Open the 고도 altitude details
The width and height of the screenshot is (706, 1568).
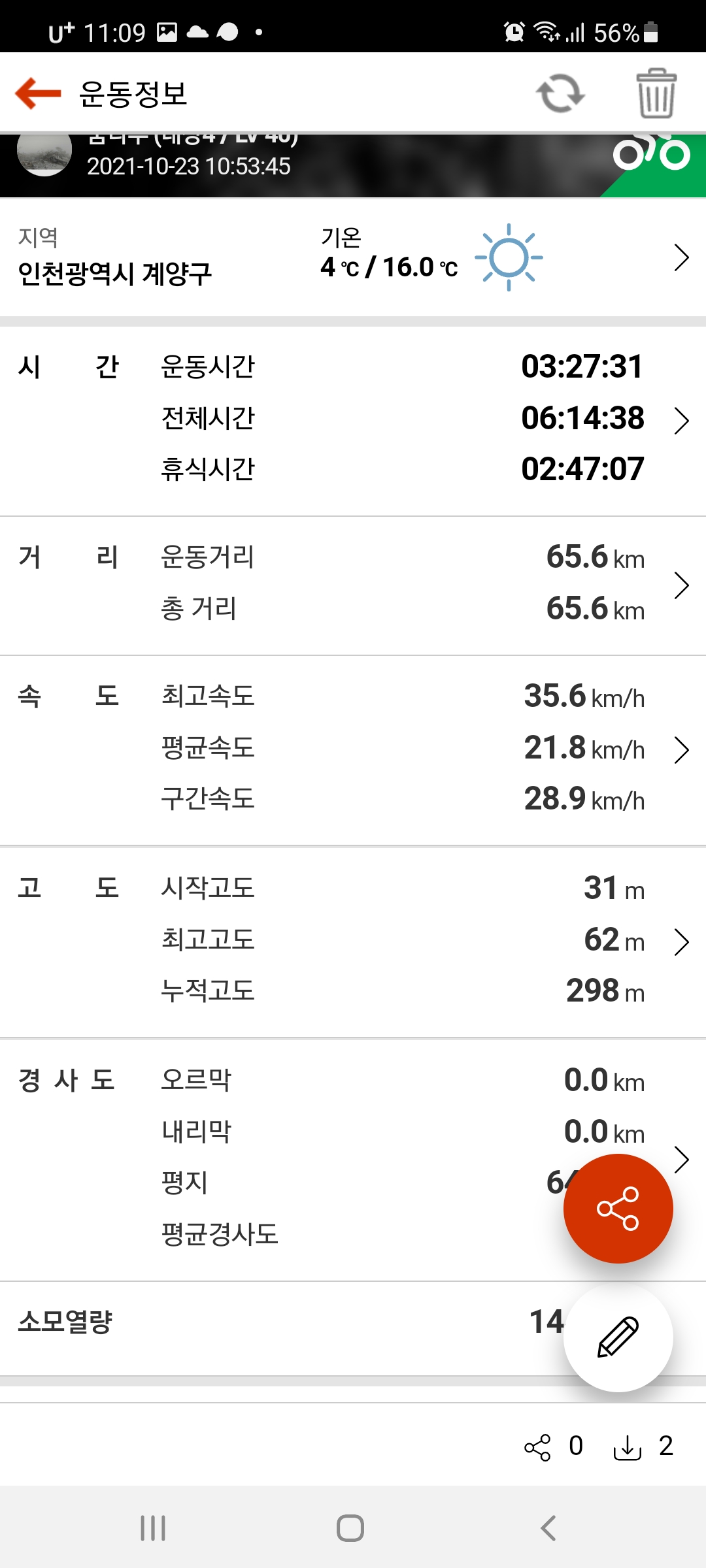(x=353, y=941)
